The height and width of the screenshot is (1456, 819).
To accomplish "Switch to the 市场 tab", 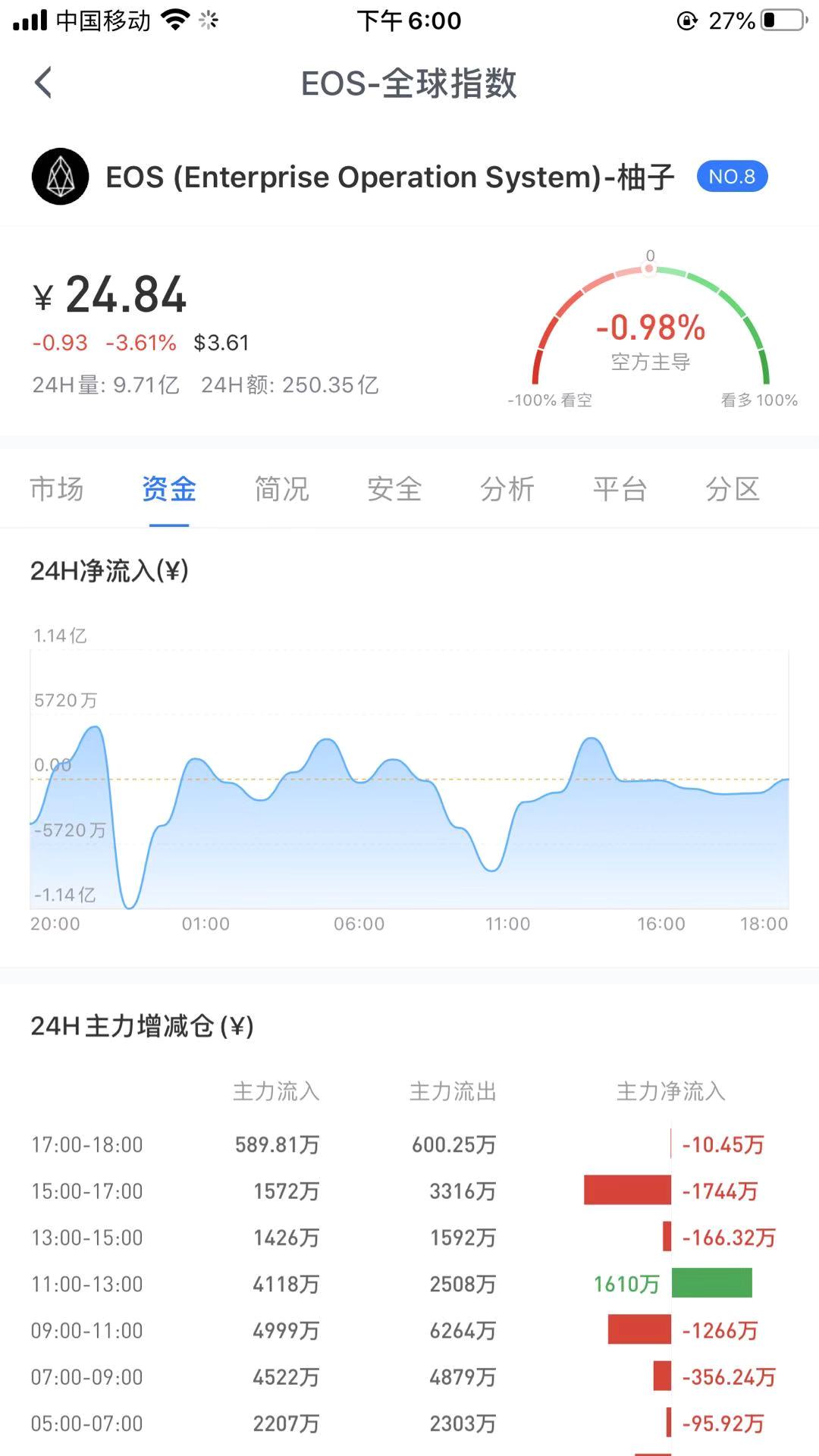I will coord(57,489).
